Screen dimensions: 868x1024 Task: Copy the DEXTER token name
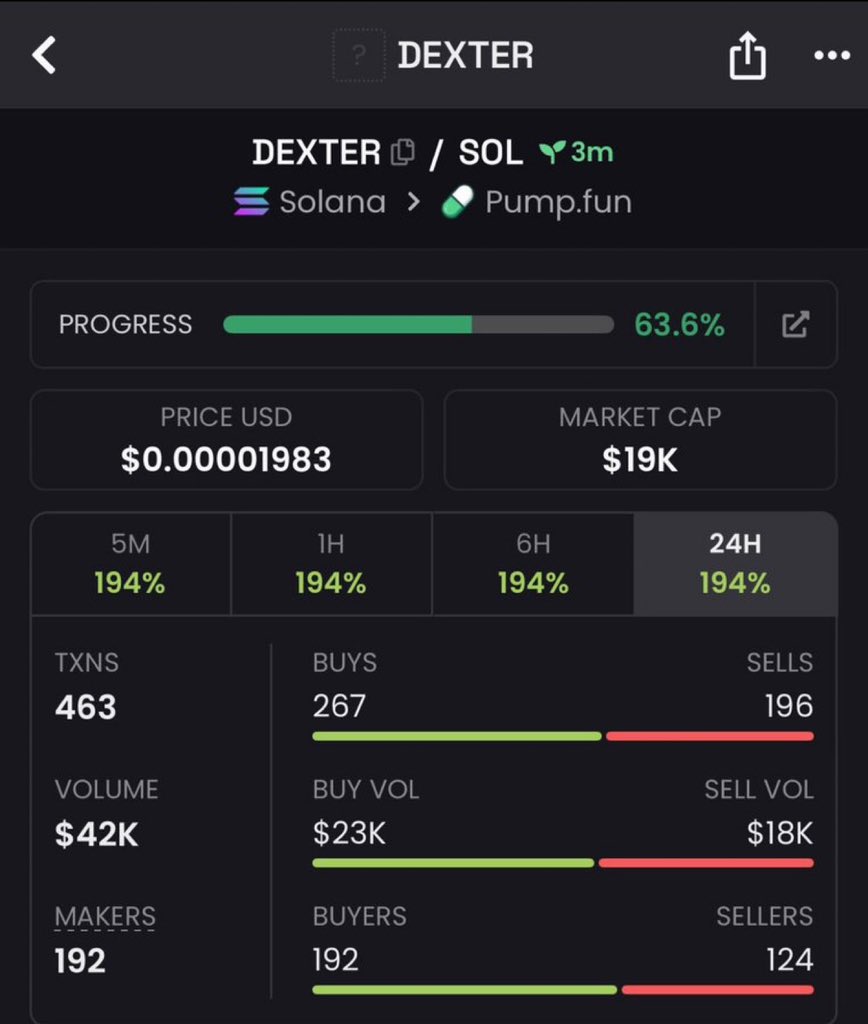[403, 153]
